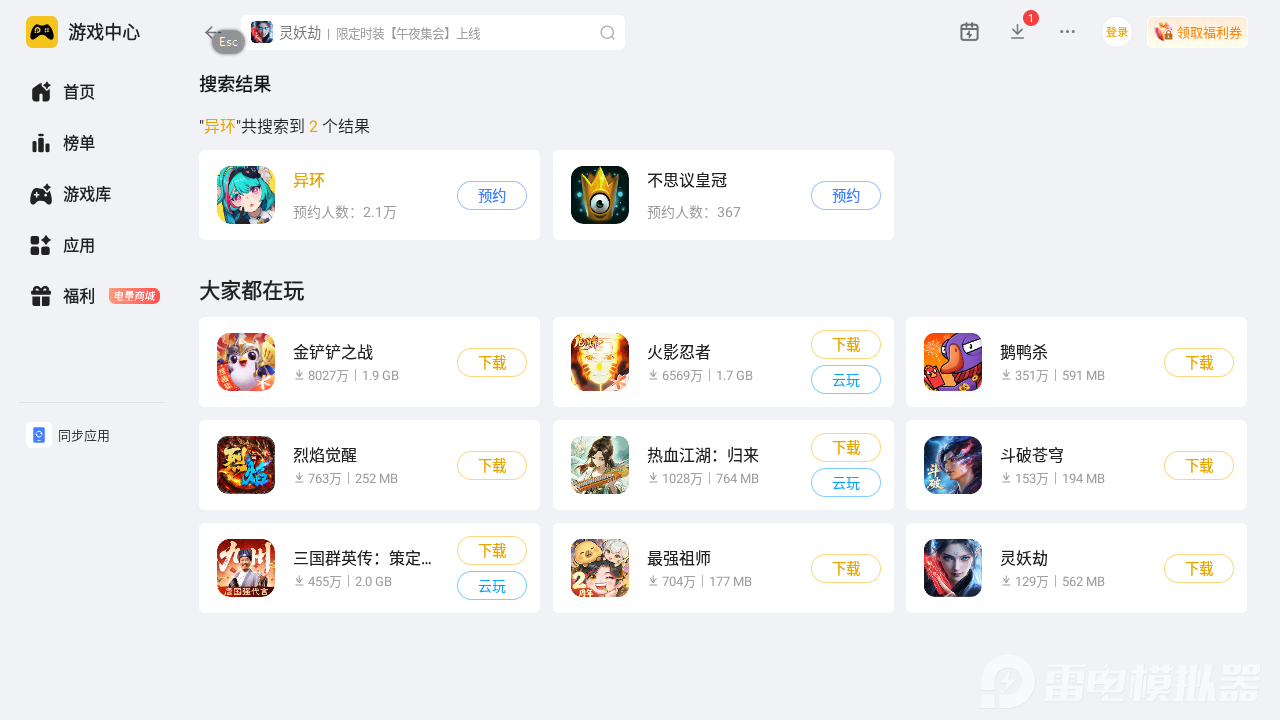Viewport: 1280px width, 720px height.
Task: Tap the magnifier search icon
Action: coord(607,32)
